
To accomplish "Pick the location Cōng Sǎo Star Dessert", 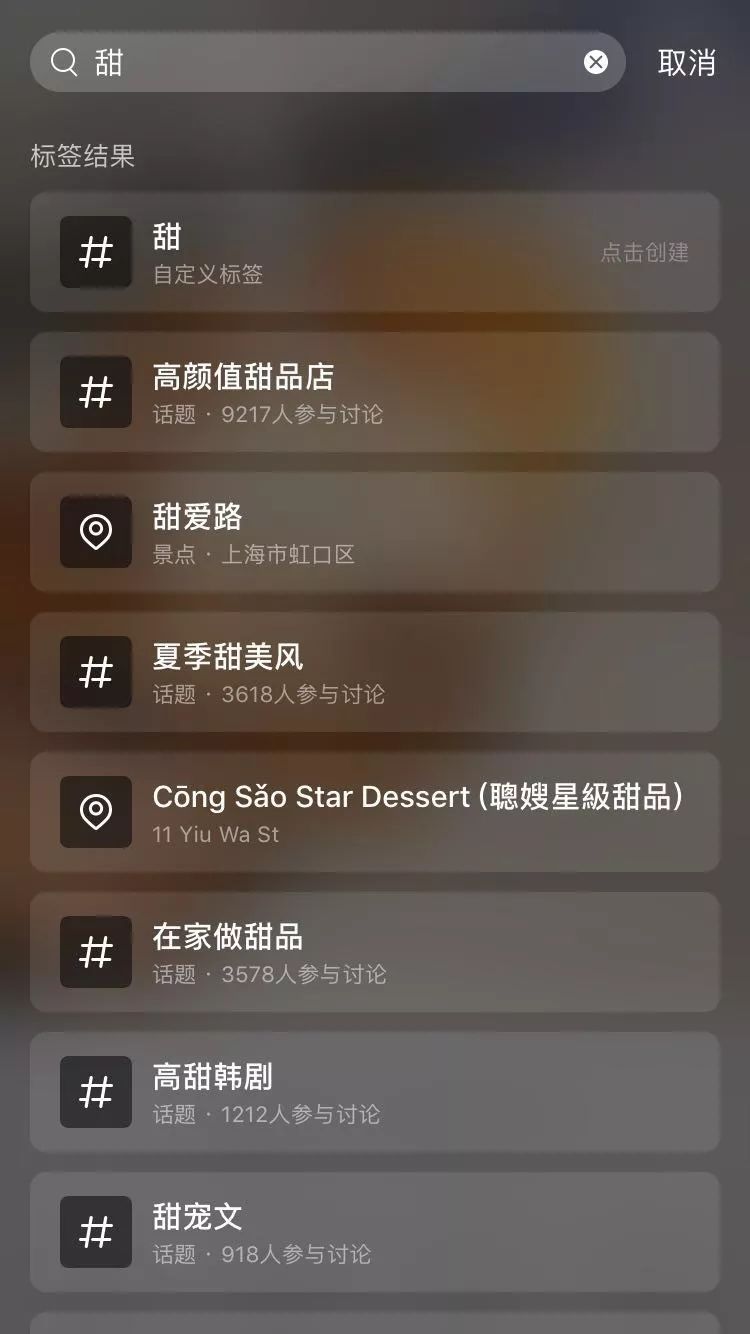I will (375, 812).
